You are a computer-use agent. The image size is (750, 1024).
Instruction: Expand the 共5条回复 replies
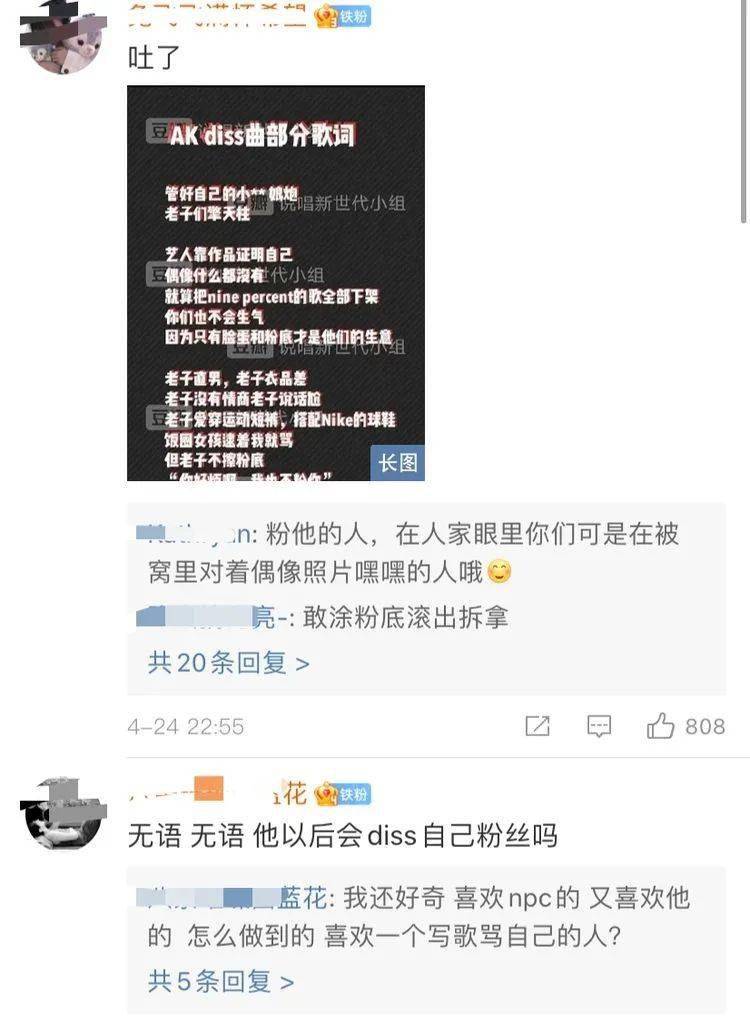221,982
